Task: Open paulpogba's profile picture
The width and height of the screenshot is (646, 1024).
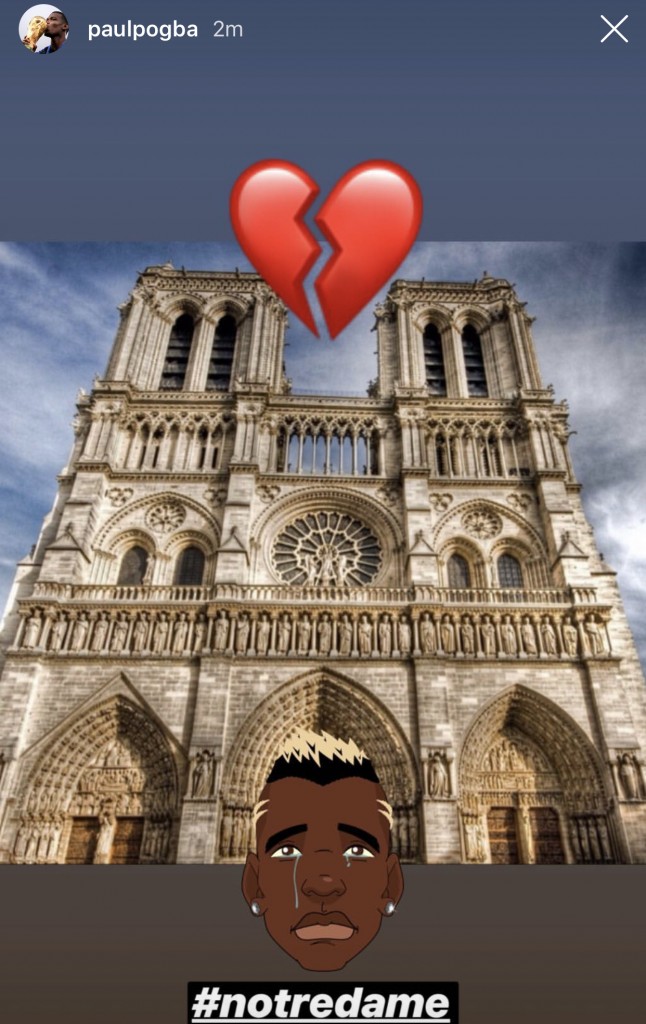Action: (x=44, y=29)
